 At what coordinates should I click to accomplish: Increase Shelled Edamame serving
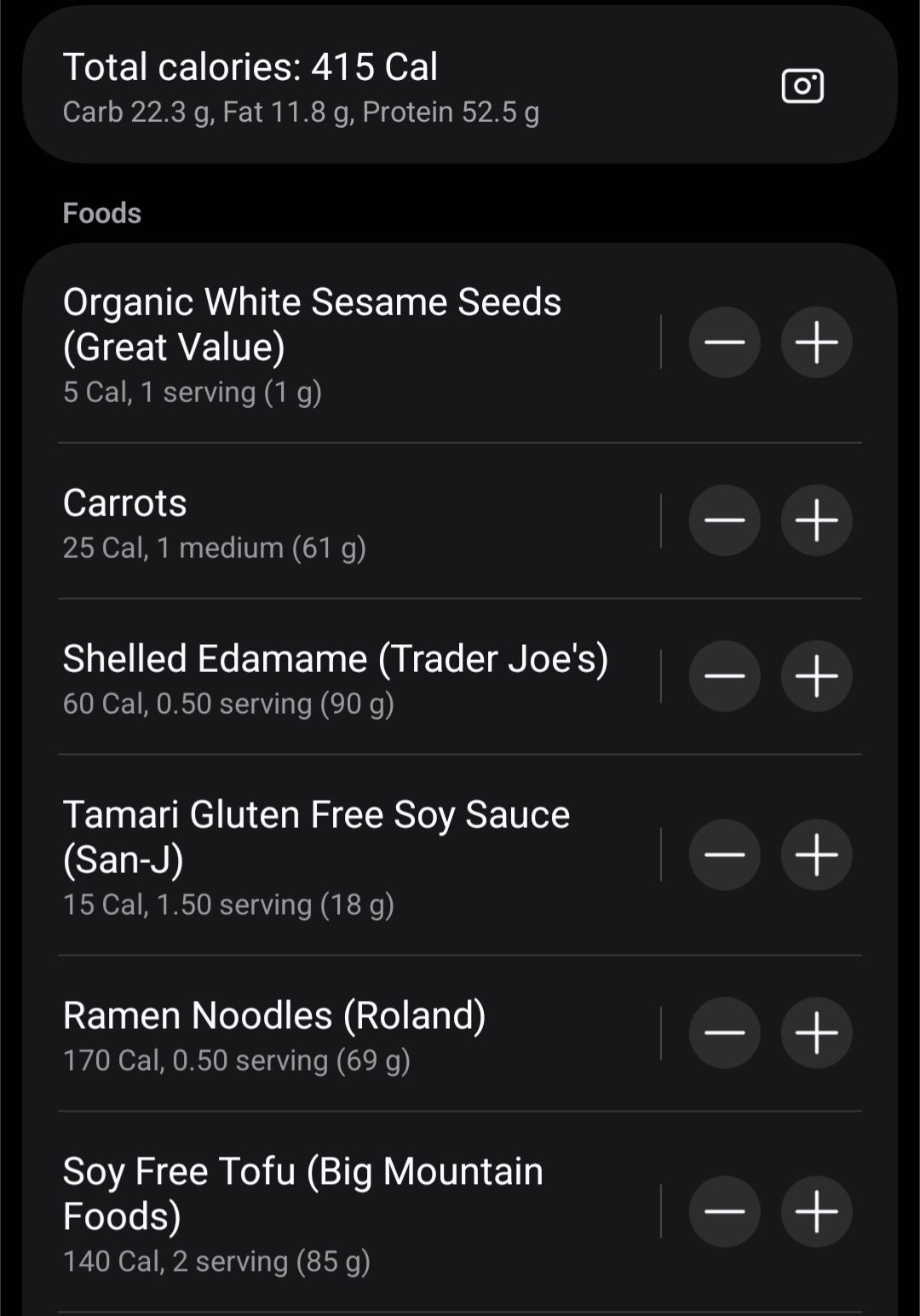coord(816,676)
